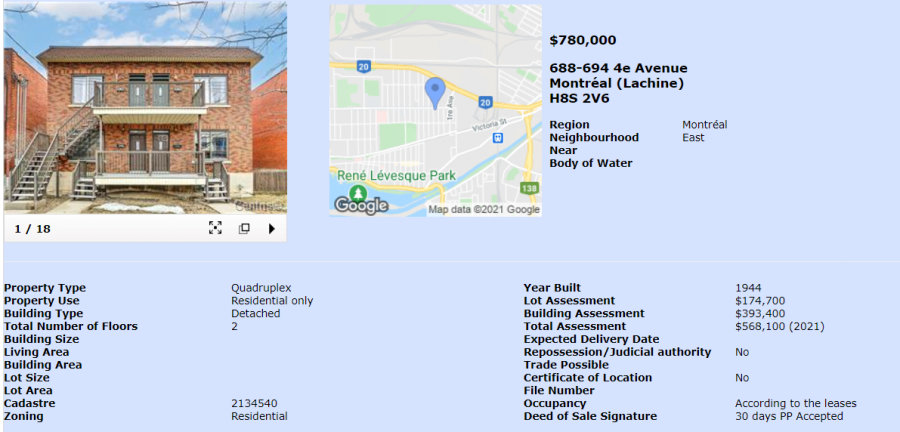View the property photo in fullscreen

pos(215,229)
